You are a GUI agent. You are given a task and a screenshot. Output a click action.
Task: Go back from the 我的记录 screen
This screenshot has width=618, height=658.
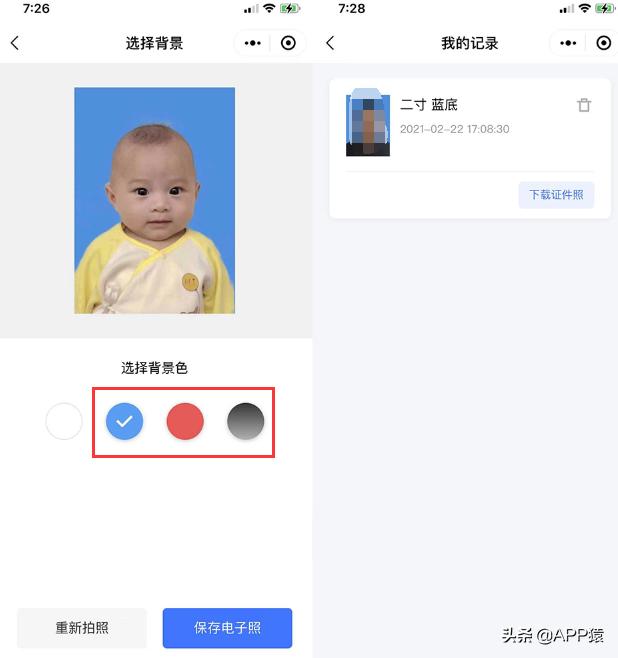pos(330,43)
